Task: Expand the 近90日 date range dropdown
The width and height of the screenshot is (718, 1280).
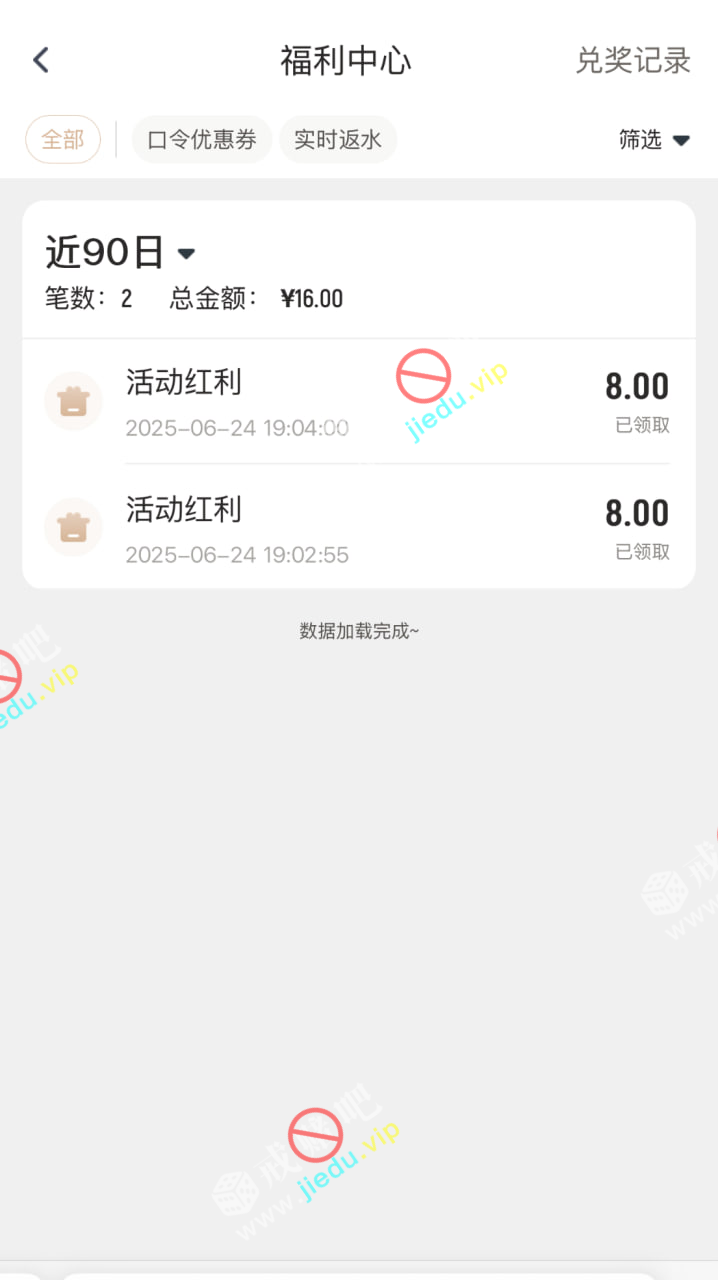Action: [120, 252]
